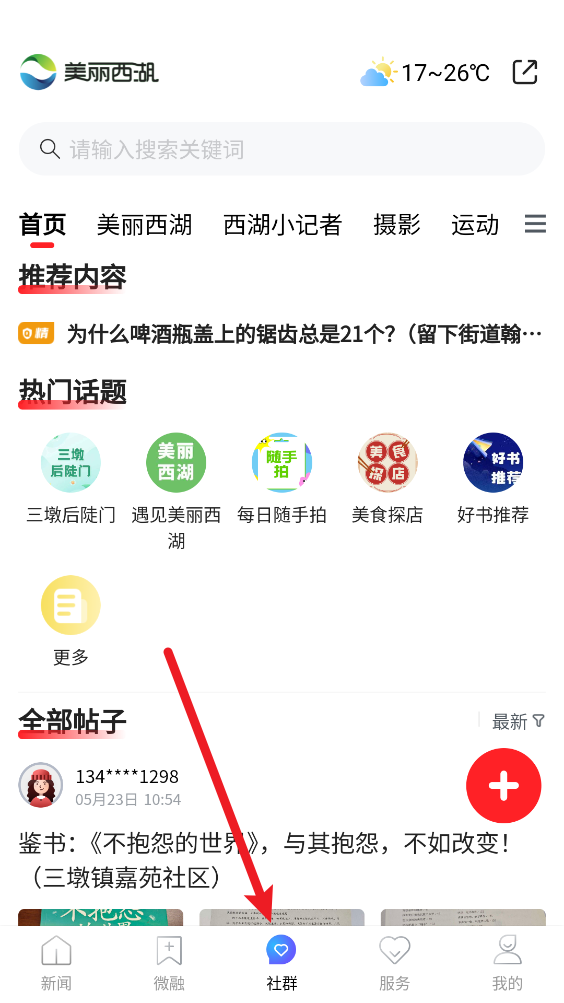Switch to the 西湖小记者 tab
This screenshot has height=1003, width=564.
point(282,225)
